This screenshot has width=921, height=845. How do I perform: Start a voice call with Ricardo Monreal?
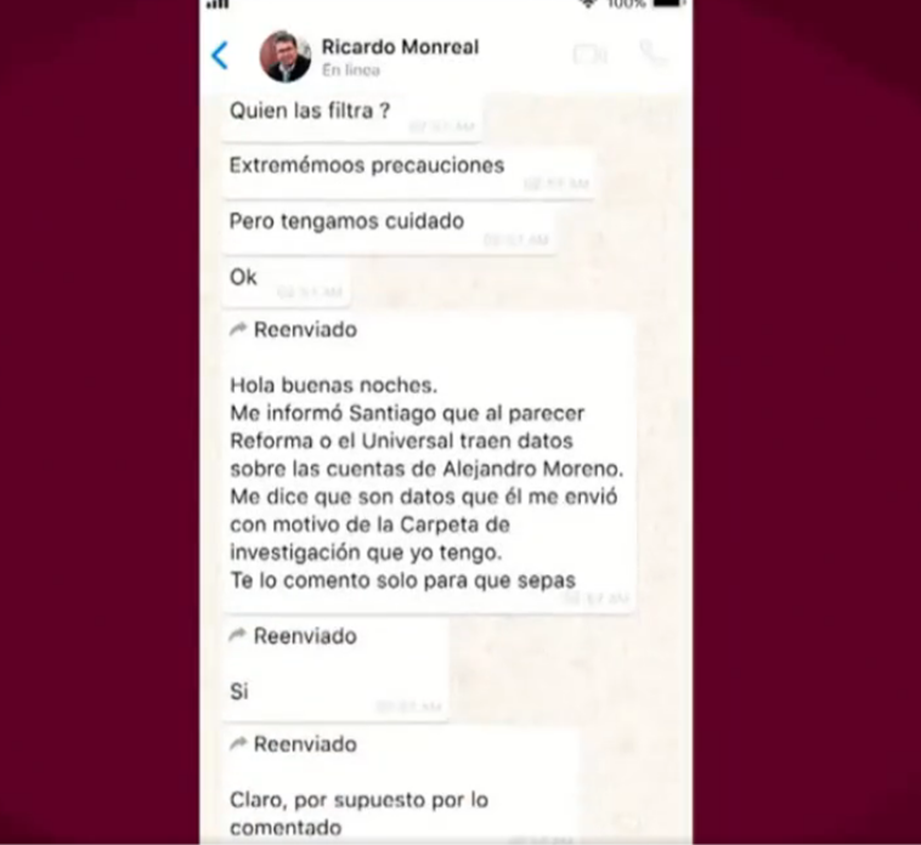[652, 53]
